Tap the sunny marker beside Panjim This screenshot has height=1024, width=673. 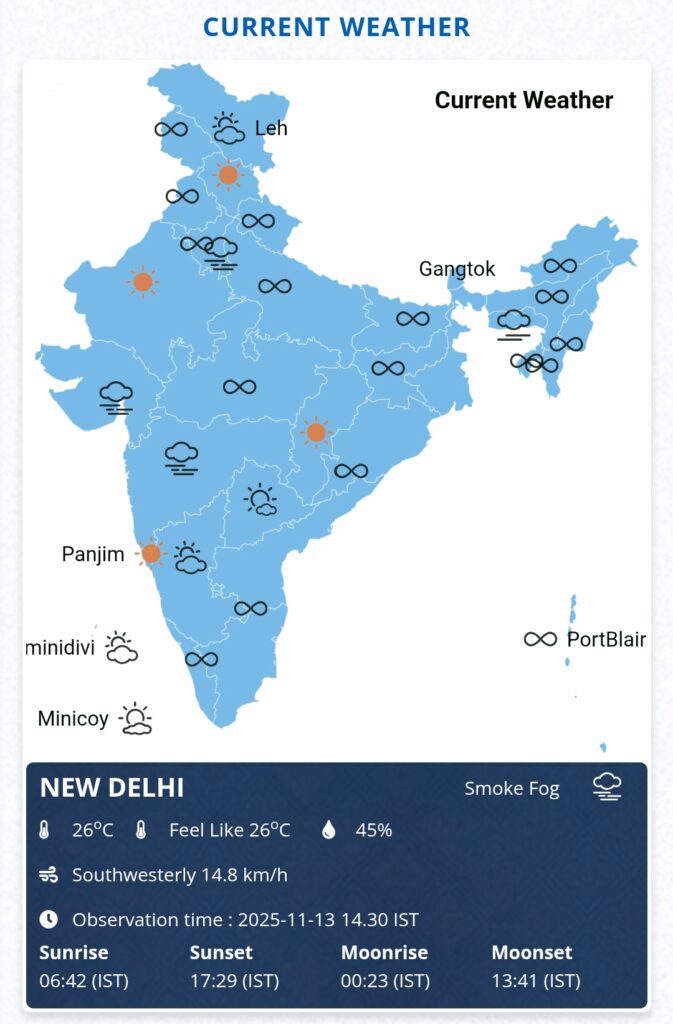(151, 553)
